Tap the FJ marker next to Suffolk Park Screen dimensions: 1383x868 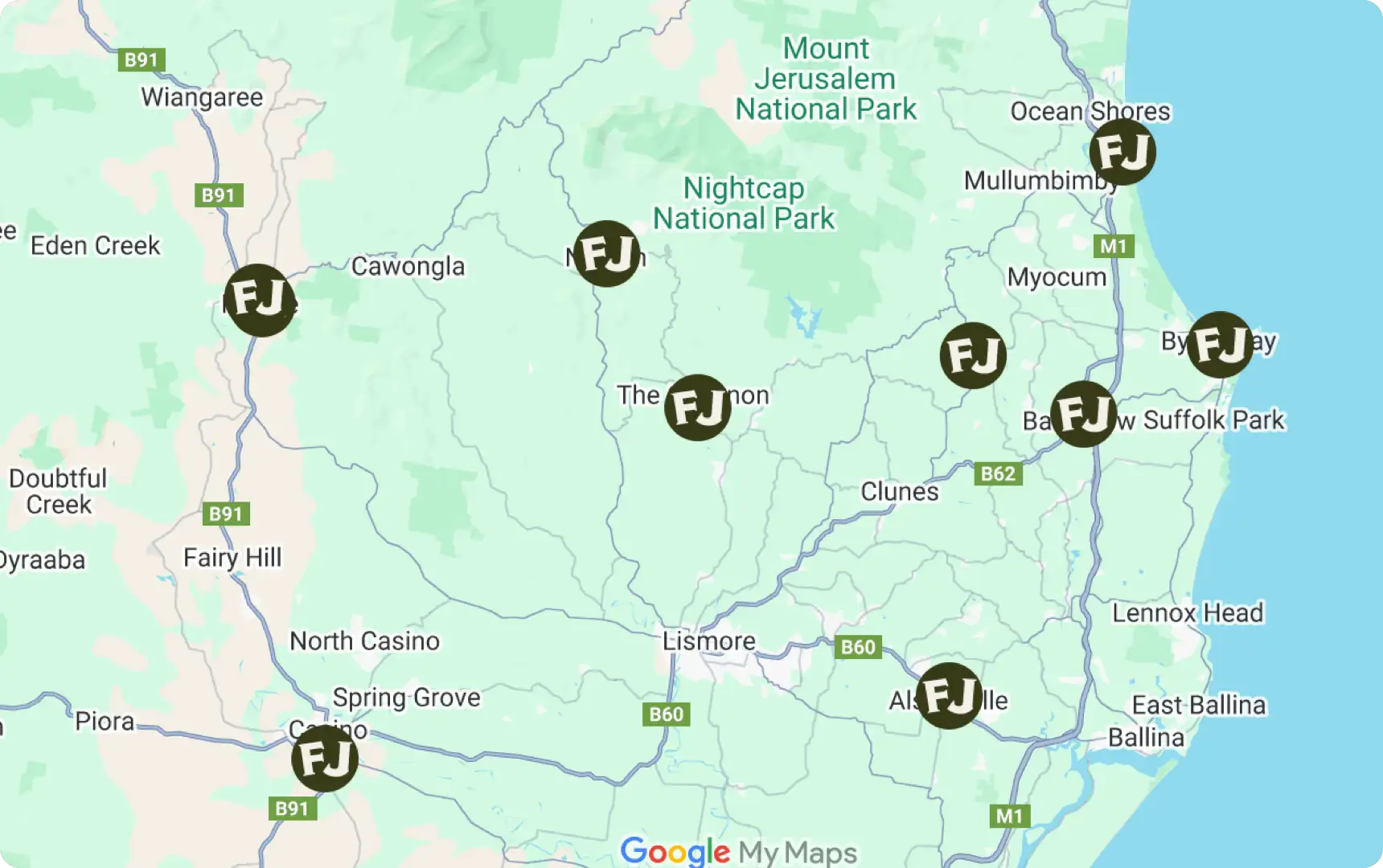(1083, 414)
